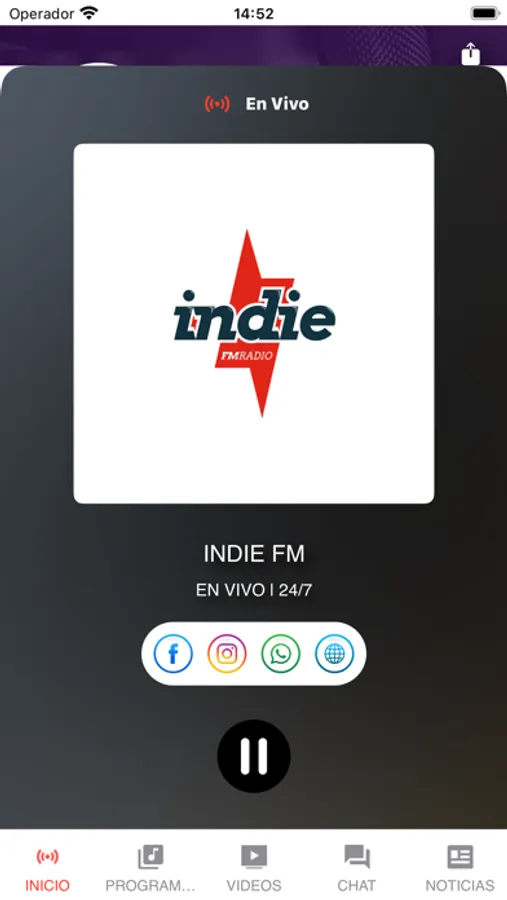The image size is (507, 900).
Task: Contact the station via the WhatsApp icon
Action: click(281, 653)
